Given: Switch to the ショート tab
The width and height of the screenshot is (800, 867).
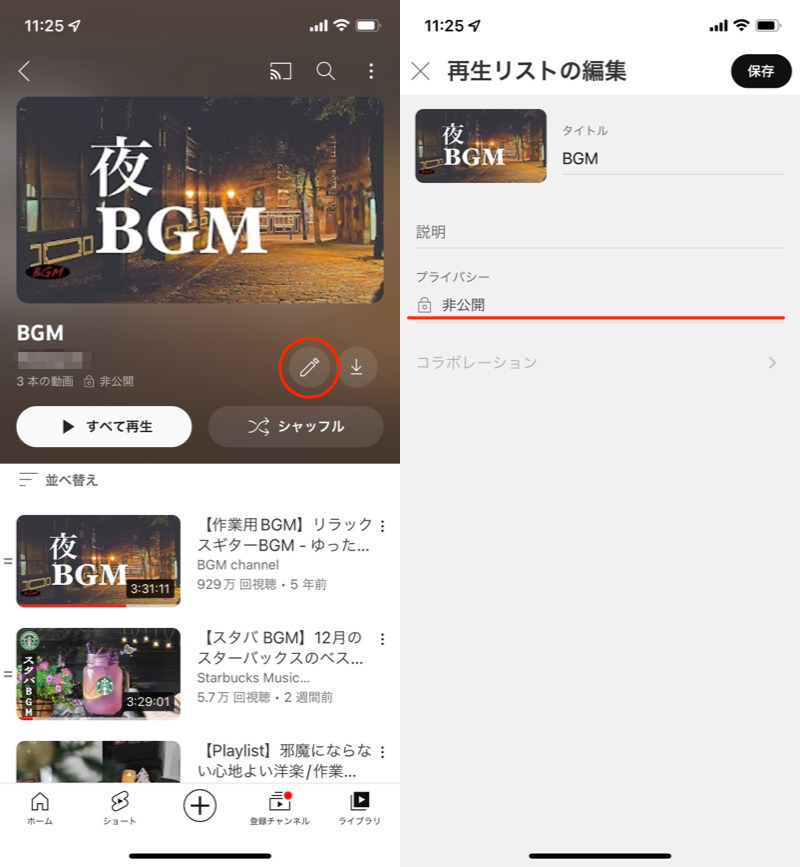Looking at the screenshot, I should click(x=120, y=808).
